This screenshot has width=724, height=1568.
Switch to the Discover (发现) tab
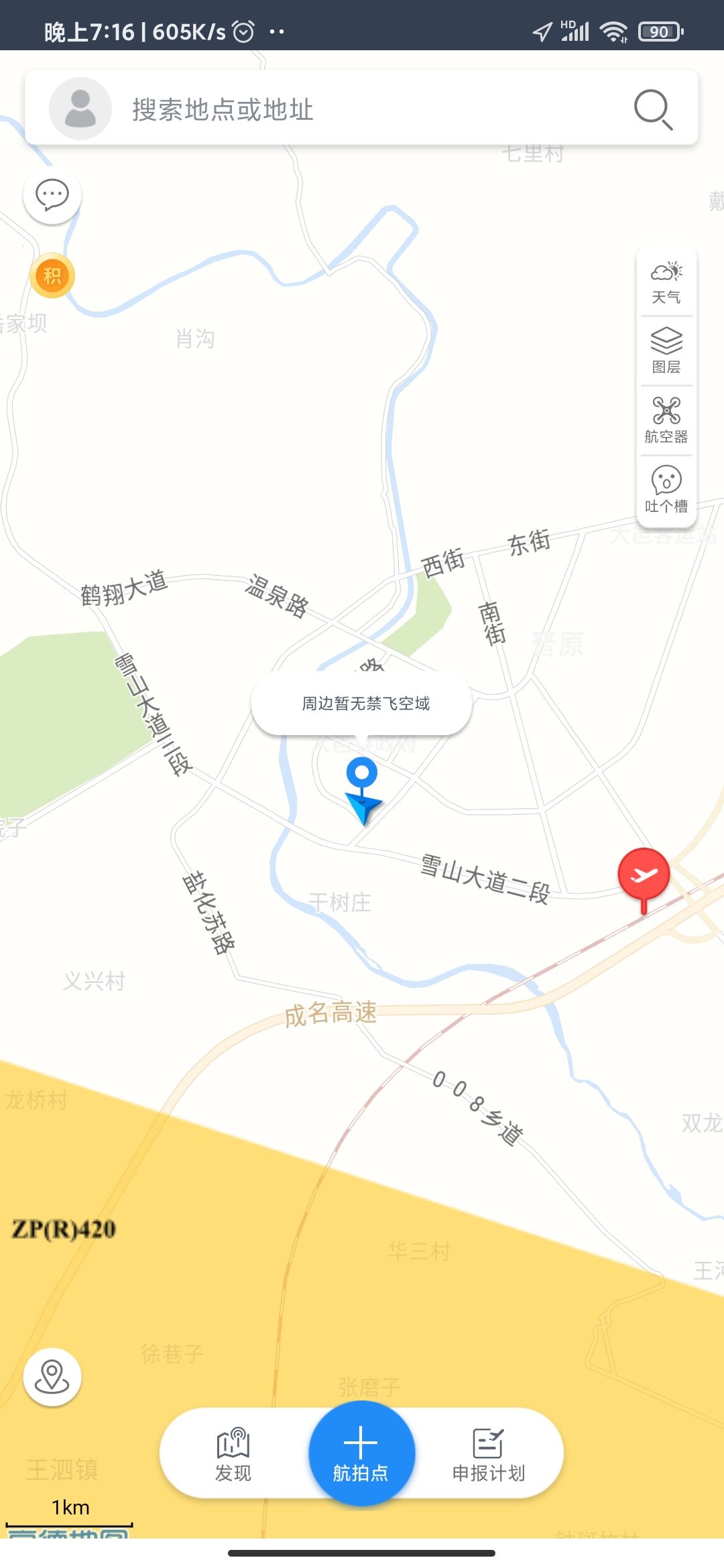233,1454
